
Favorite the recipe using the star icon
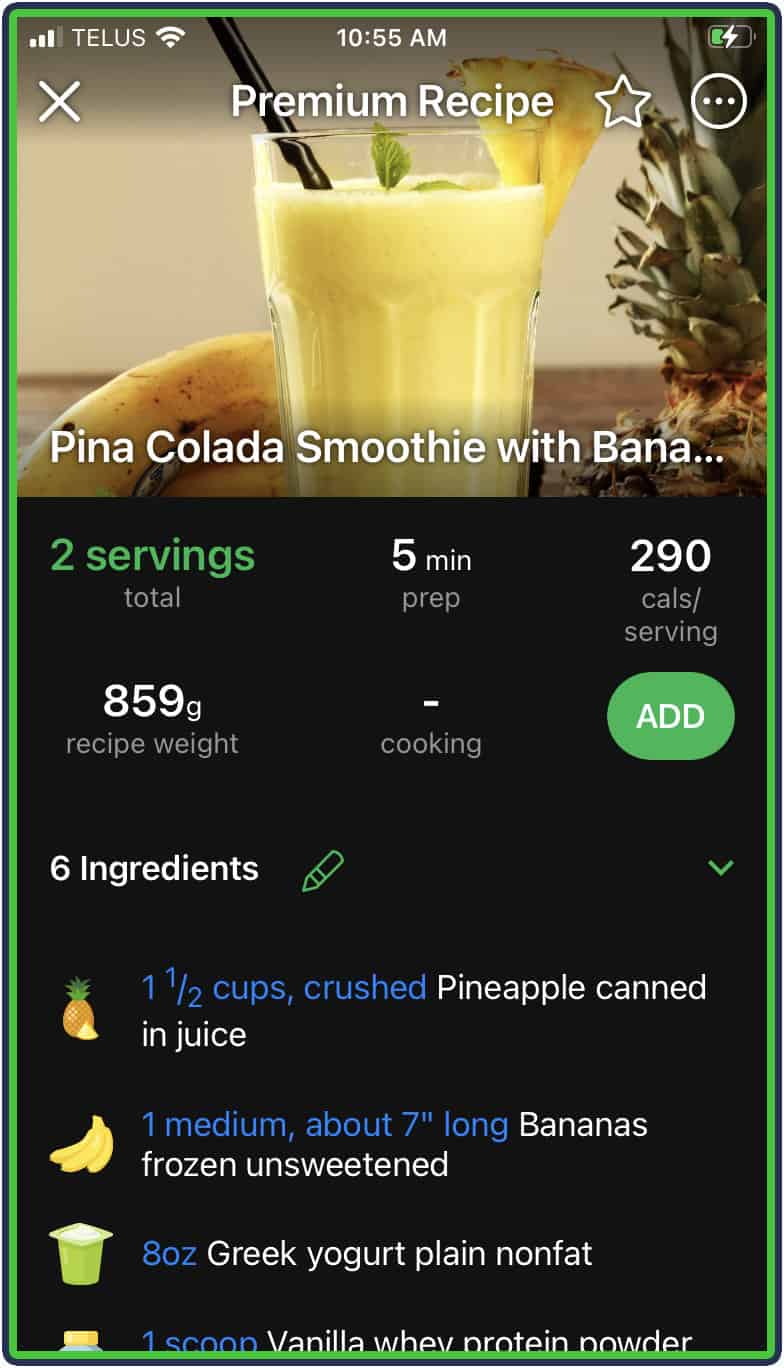[x=625, y=100]
